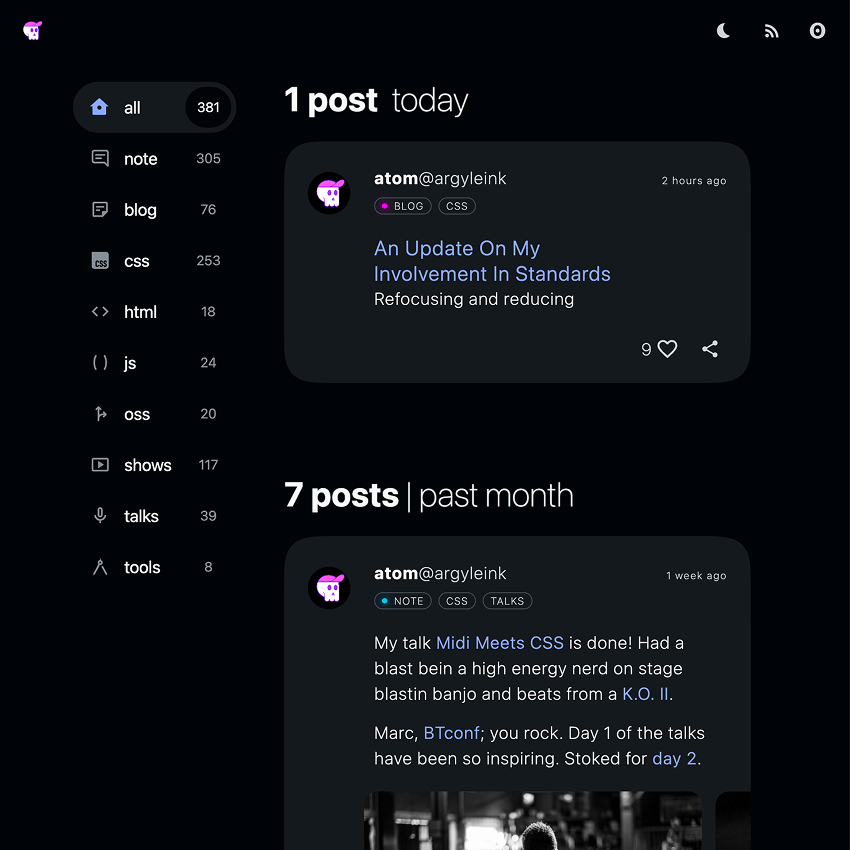Open the site logo skull icon
This screenshot has height=850, width=850.
[33, 31]
